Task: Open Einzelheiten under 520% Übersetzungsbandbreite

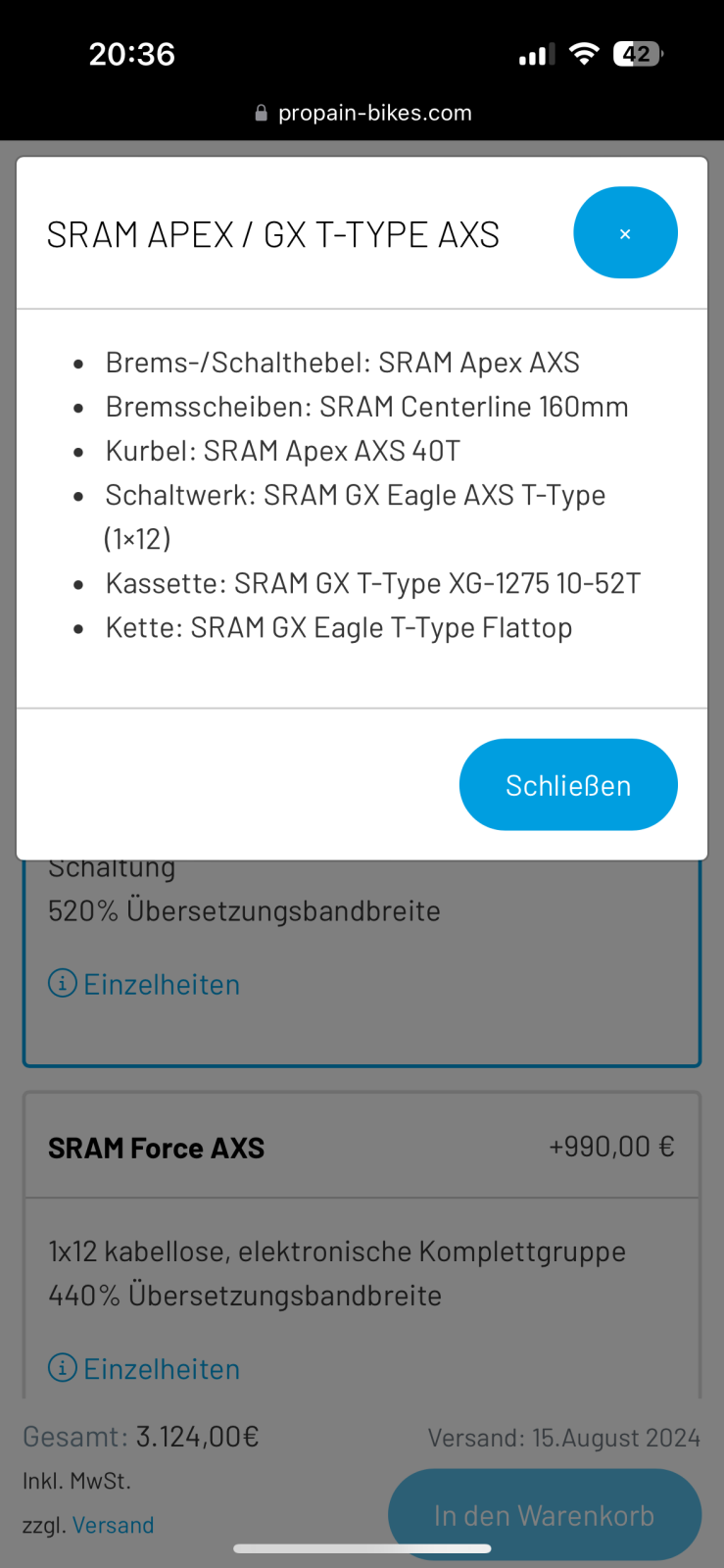Action: [x=145, y=984]
